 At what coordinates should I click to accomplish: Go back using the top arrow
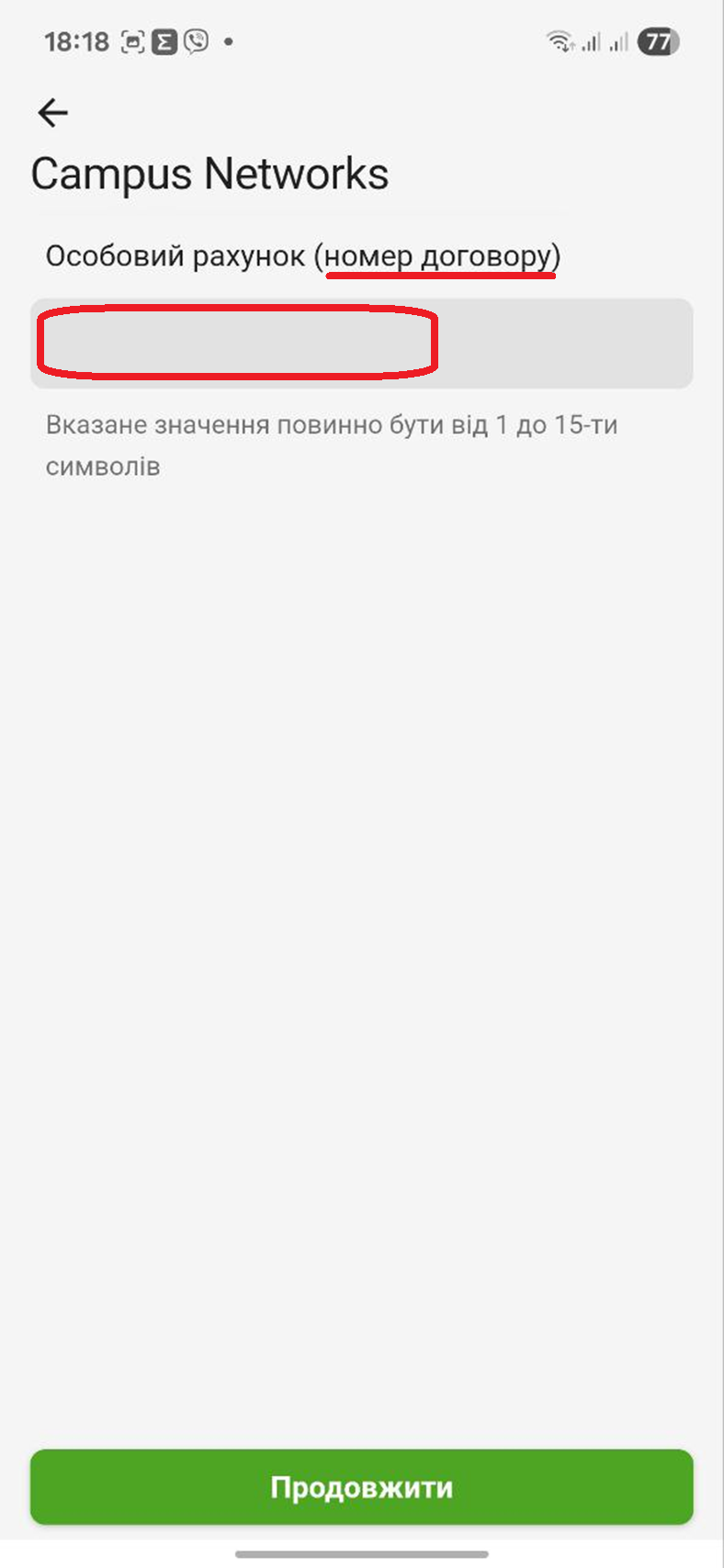52,113
